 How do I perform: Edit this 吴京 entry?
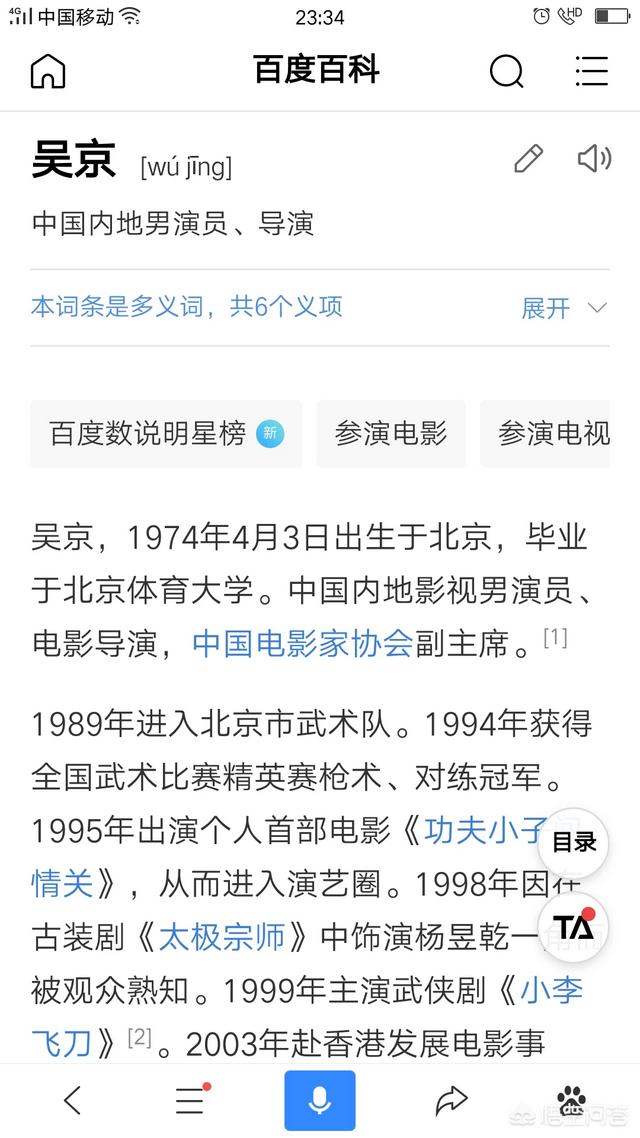(x=528, y=159)
